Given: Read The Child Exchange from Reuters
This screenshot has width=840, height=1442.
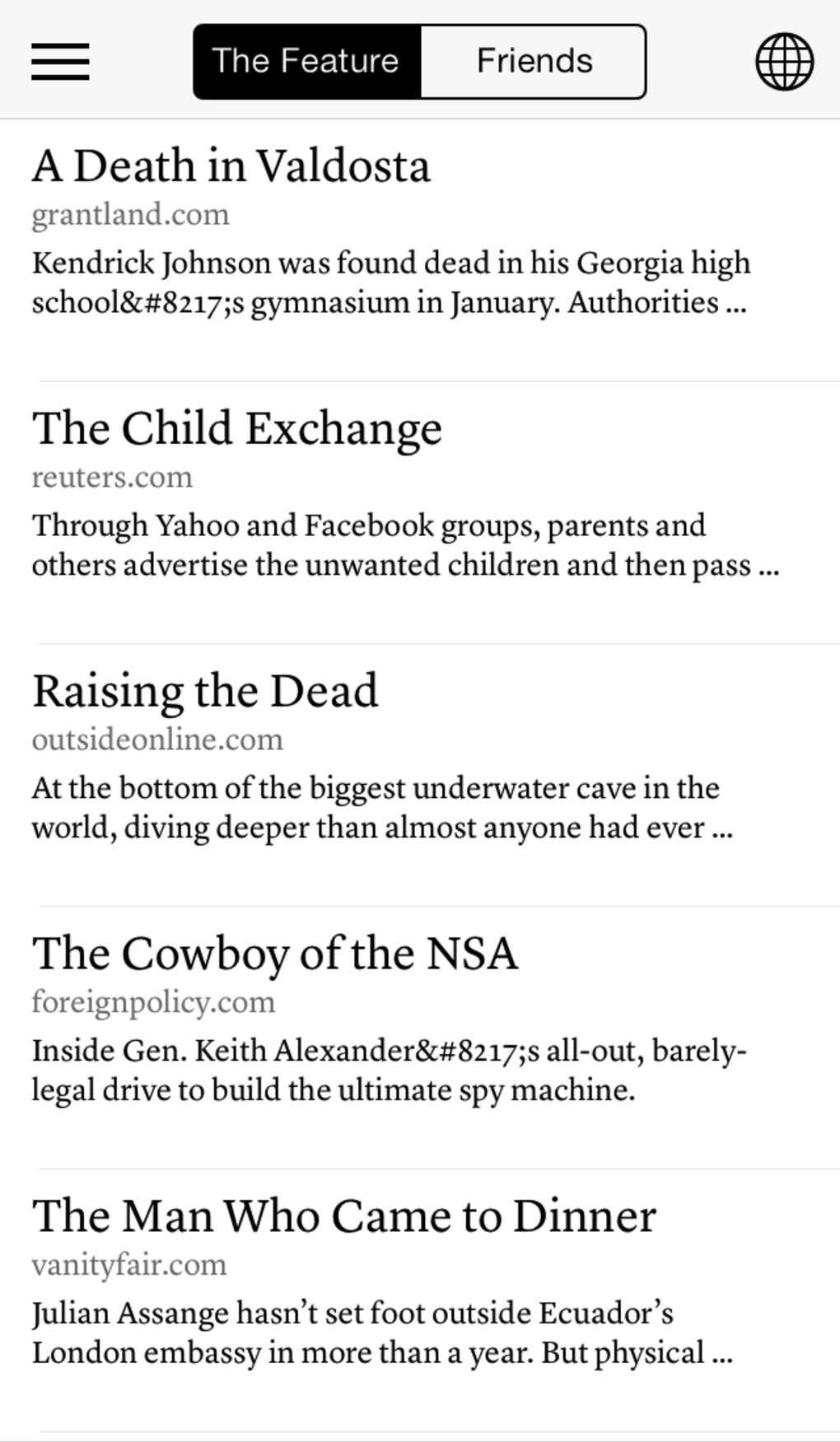Looking at the screenshot, I should (x=420, y=513).
